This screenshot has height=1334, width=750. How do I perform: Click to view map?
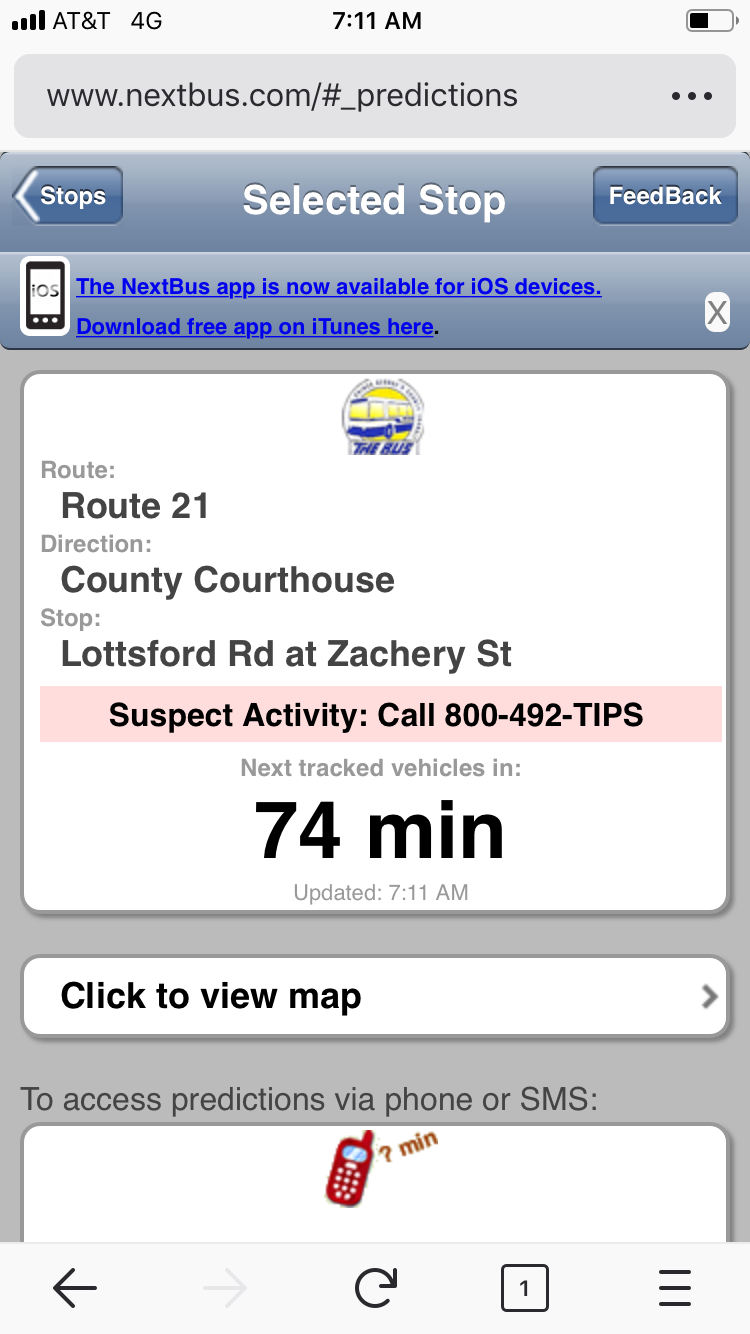[x=375, y=997]
